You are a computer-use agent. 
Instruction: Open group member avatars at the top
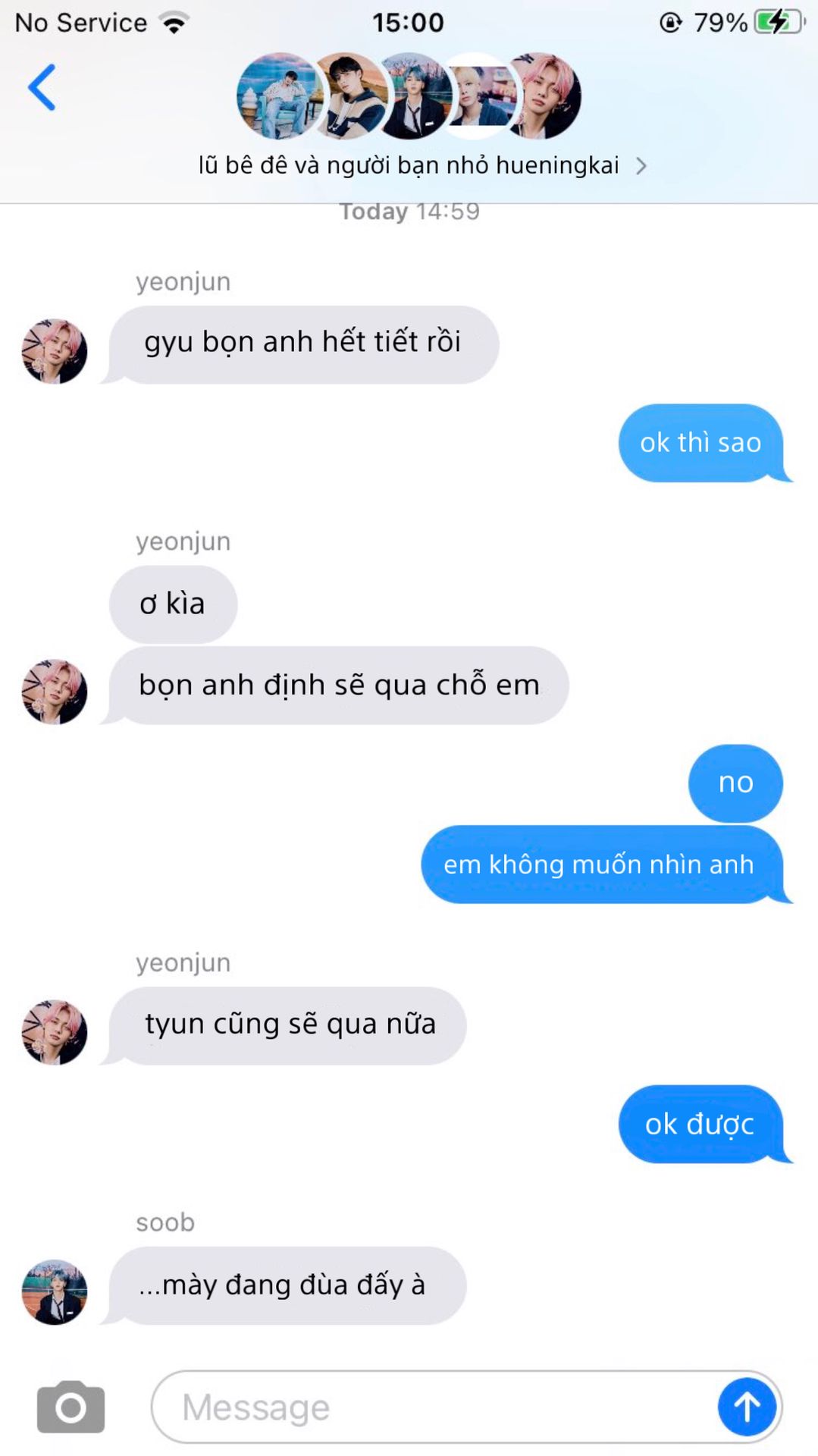pos(409,96)
